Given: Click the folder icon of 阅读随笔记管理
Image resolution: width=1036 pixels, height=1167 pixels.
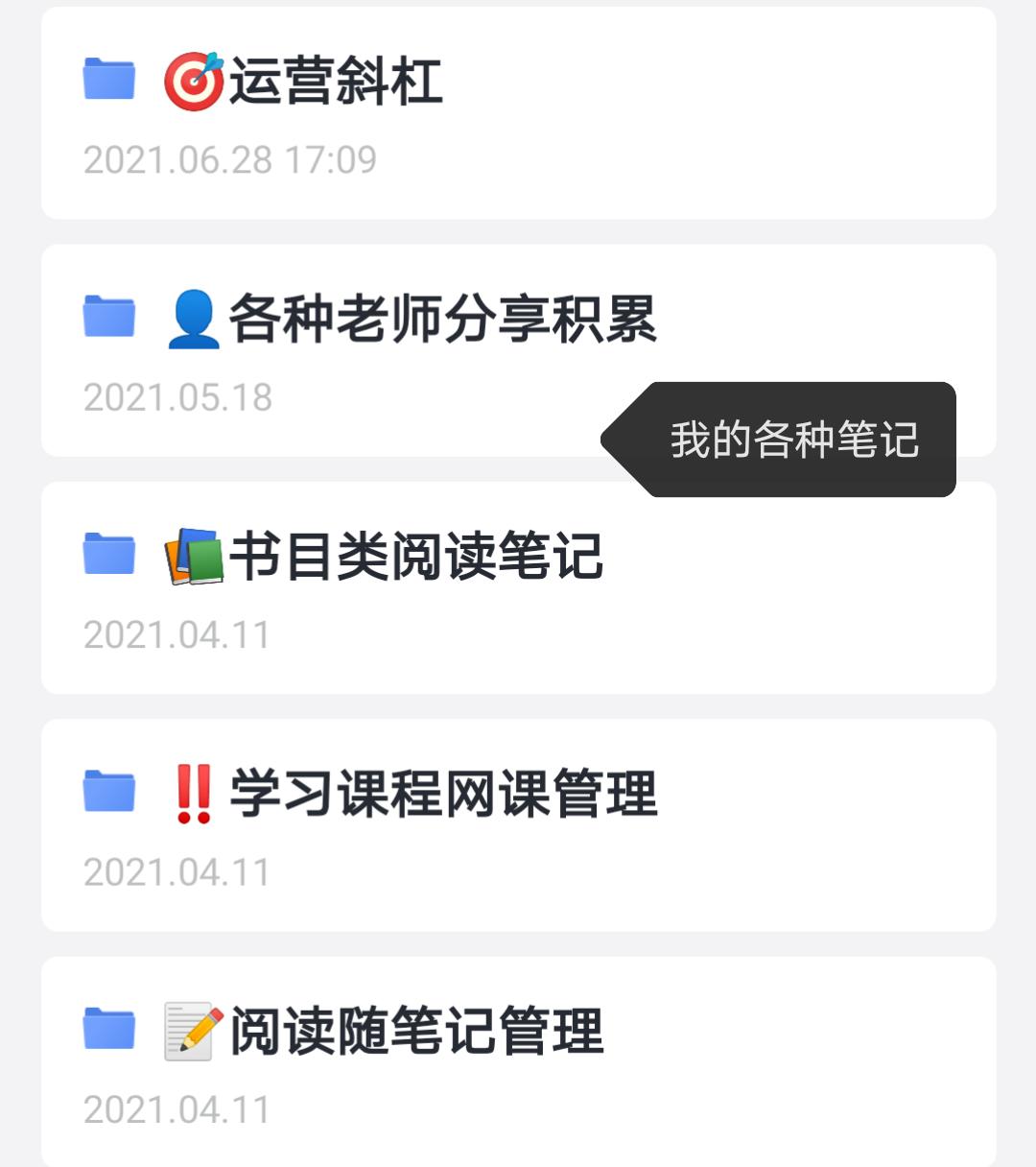Looking at the screenshot, I should [x=108, y=1030].
